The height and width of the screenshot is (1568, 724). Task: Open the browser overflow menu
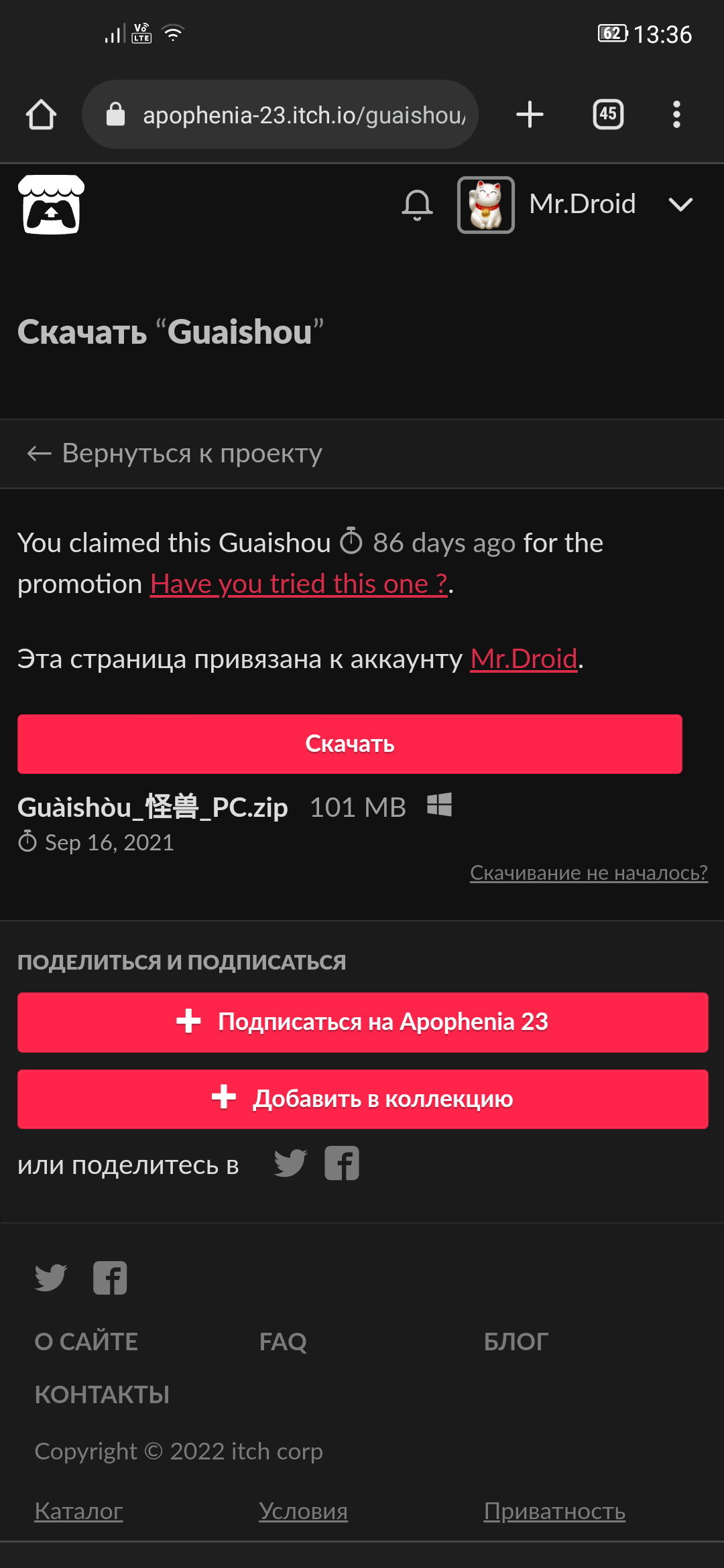(676, 115)
